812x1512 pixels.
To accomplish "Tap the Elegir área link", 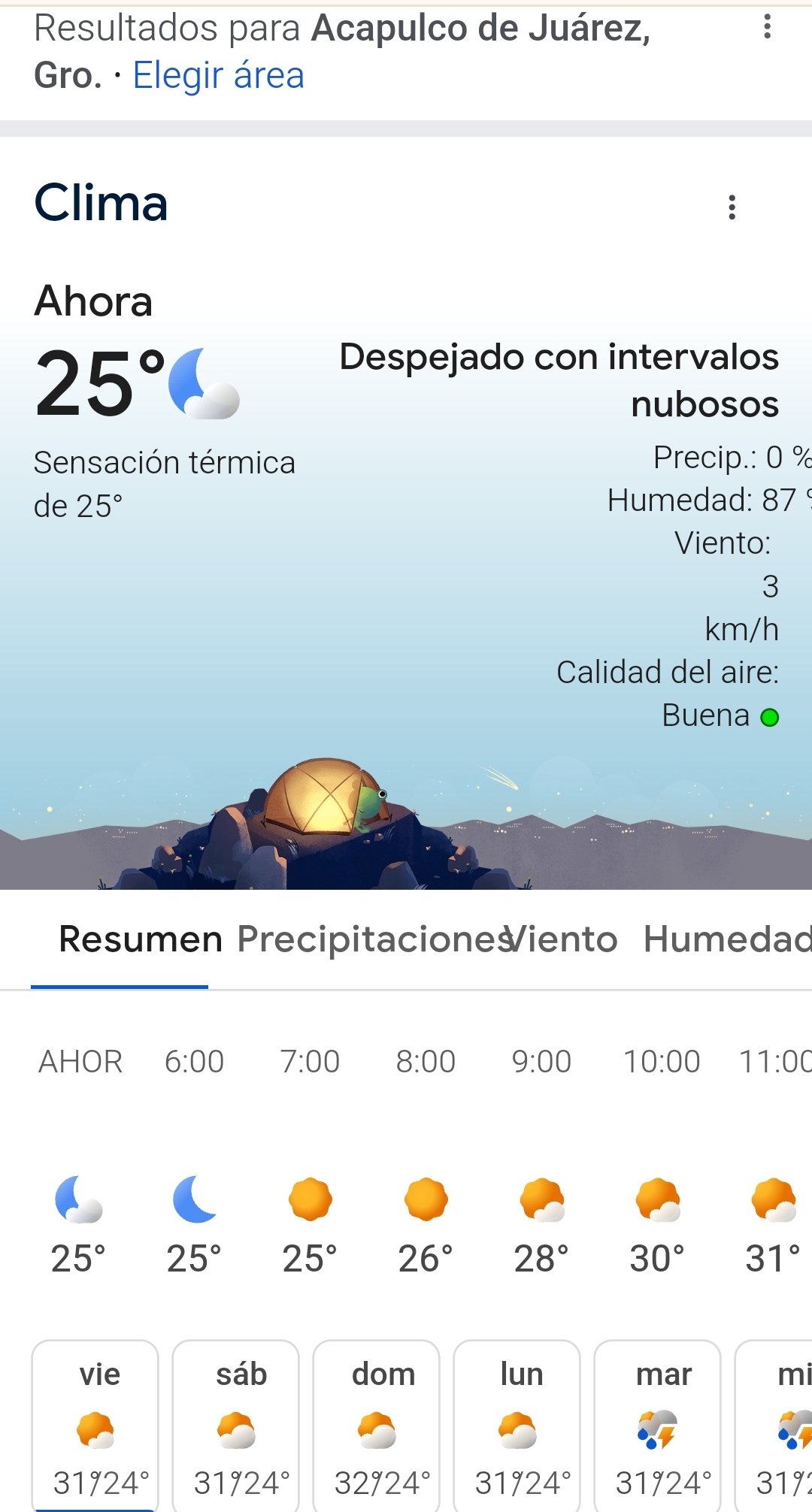I will tap(218, 76).
